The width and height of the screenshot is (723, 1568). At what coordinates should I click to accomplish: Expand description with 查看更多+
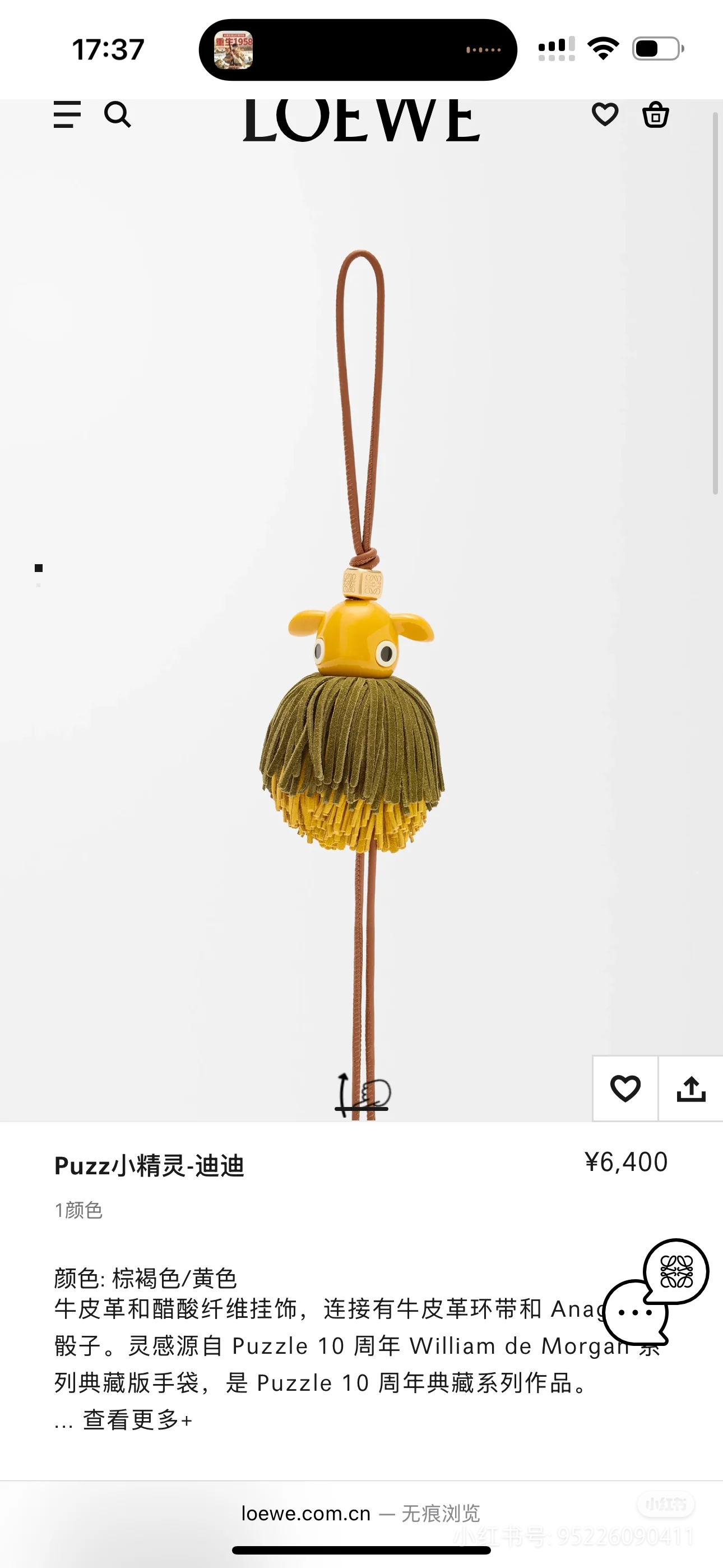(x=137, y=1420)
